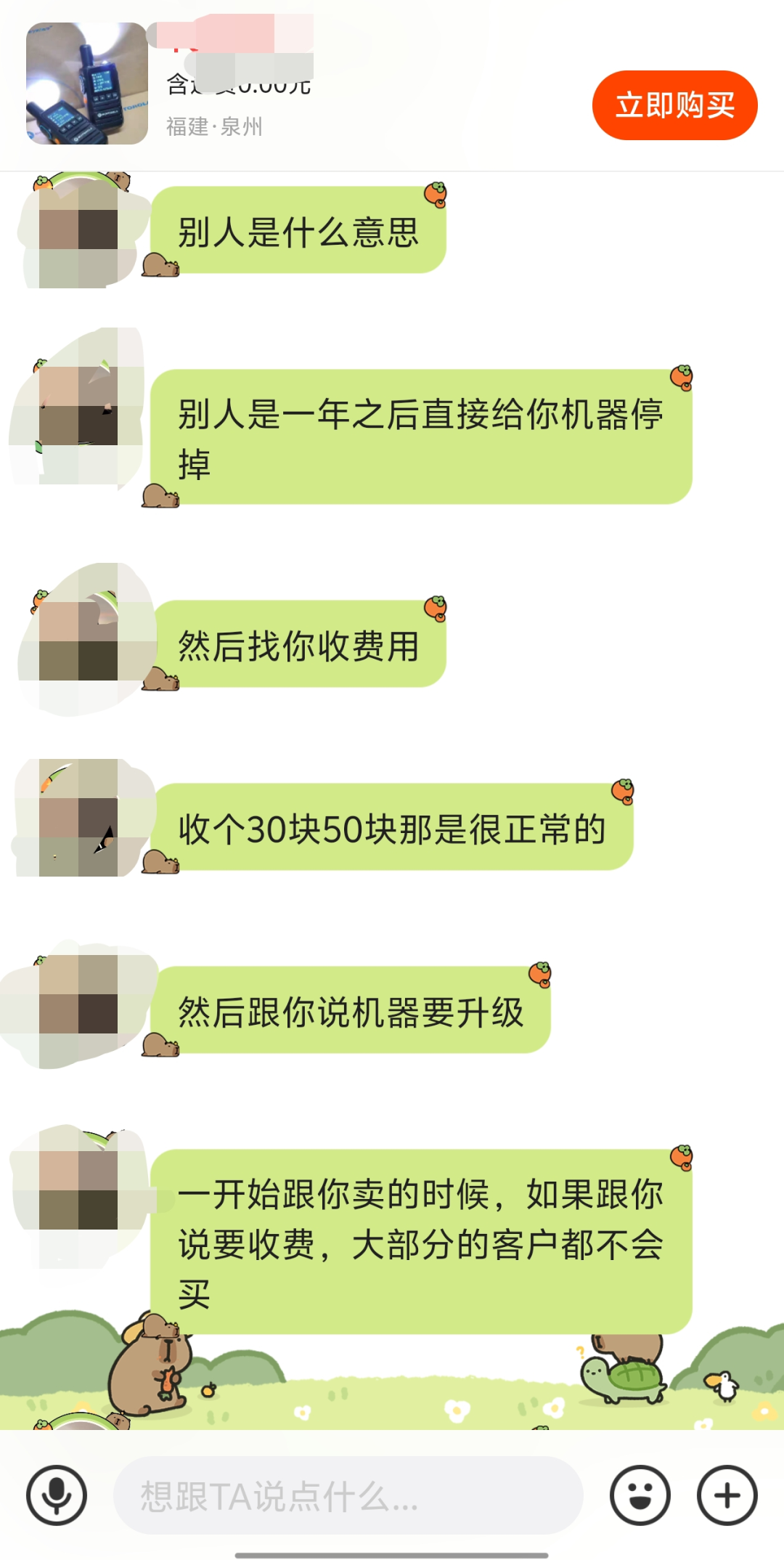
Task: Open the emoji picker
Action: point(640,1495)
